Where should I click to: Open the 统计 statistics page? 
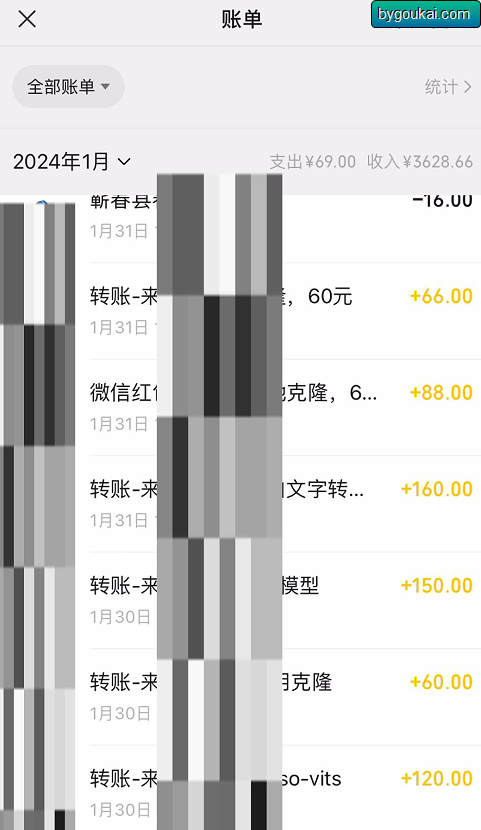(x=448, y=87)
